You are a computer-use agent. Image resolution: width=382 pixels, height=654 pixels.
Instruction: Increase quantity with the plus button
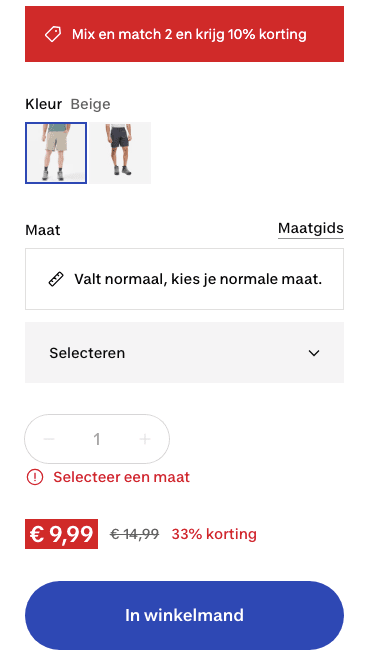point(145,439)
